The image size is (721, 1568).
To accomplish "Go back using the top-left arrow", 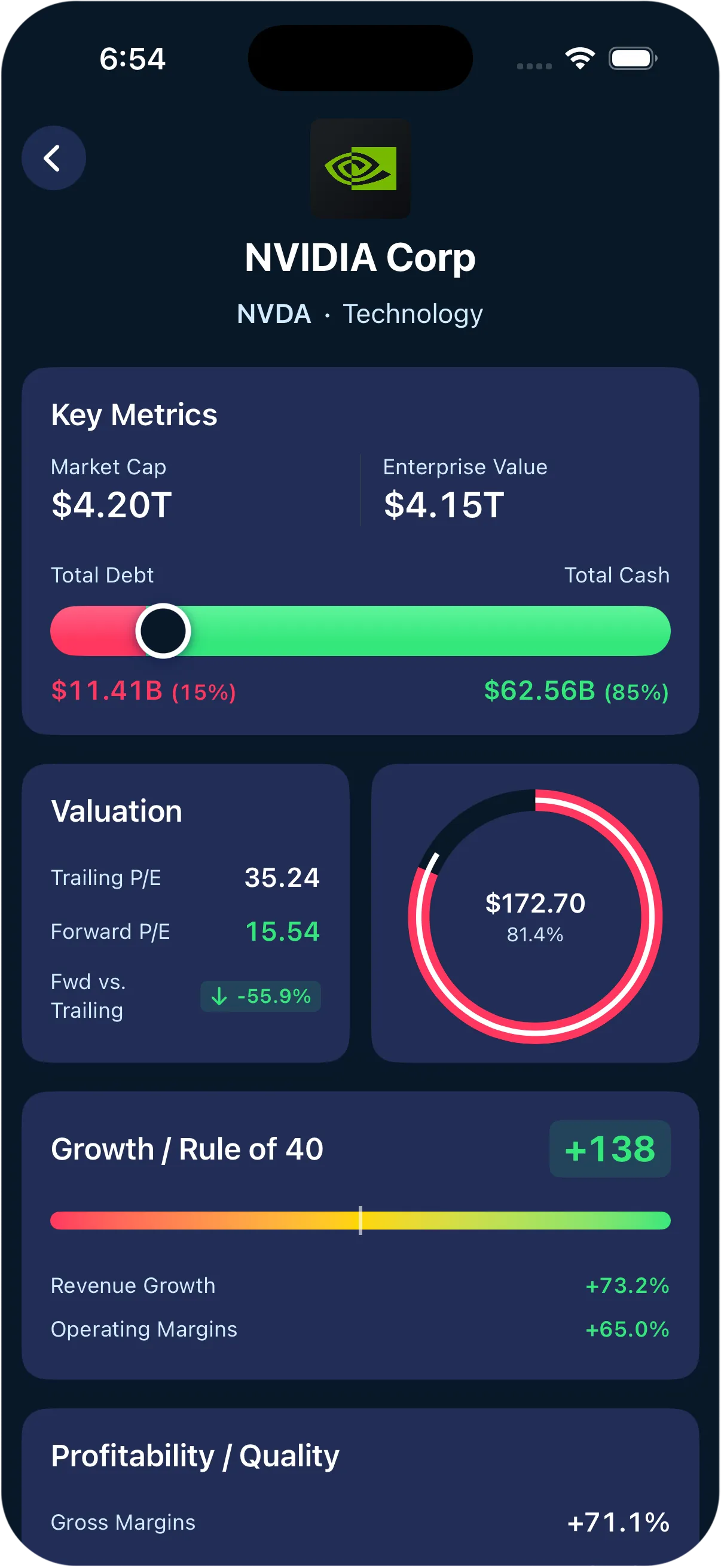I will click(54, 158).
